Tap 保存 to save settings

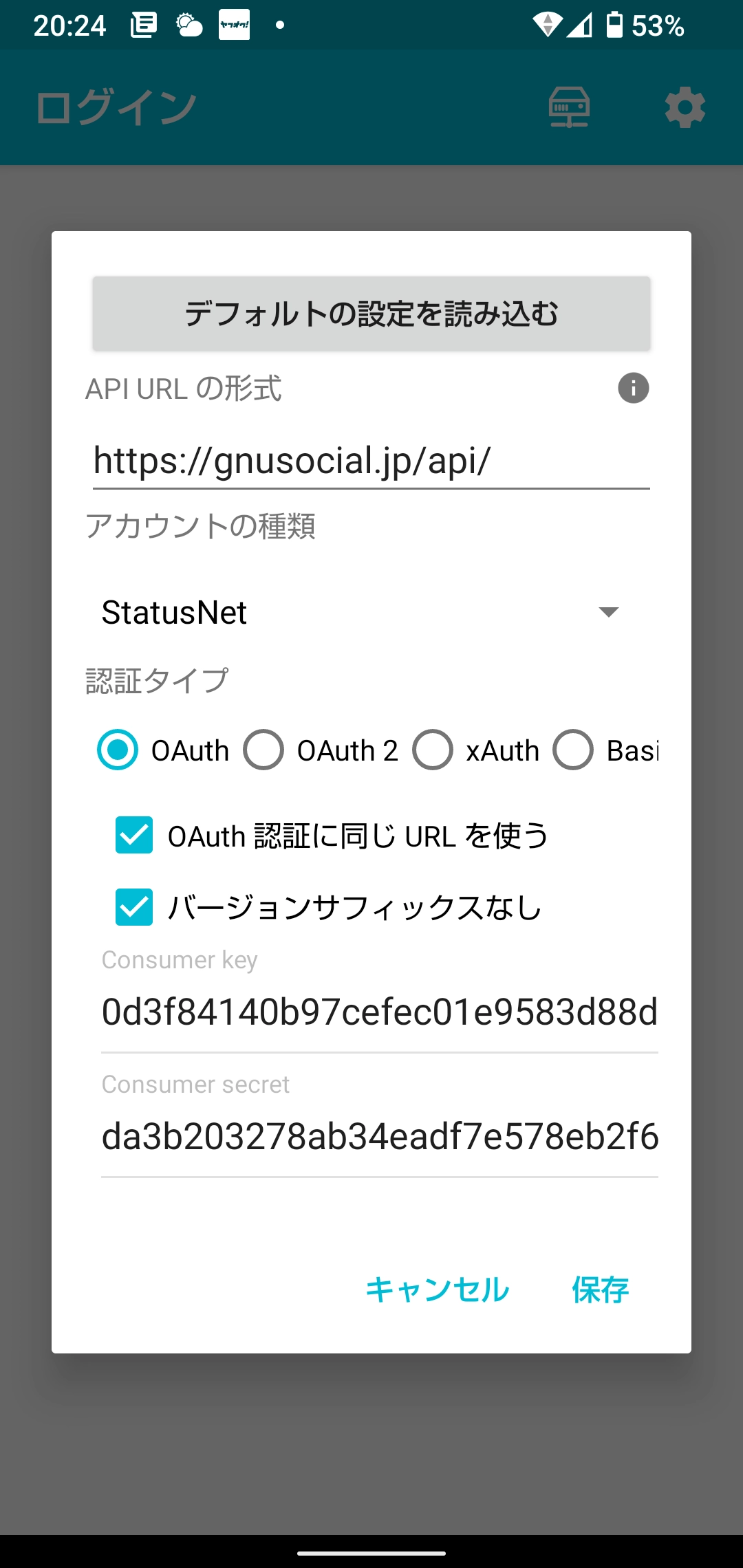pos(600,1289)
